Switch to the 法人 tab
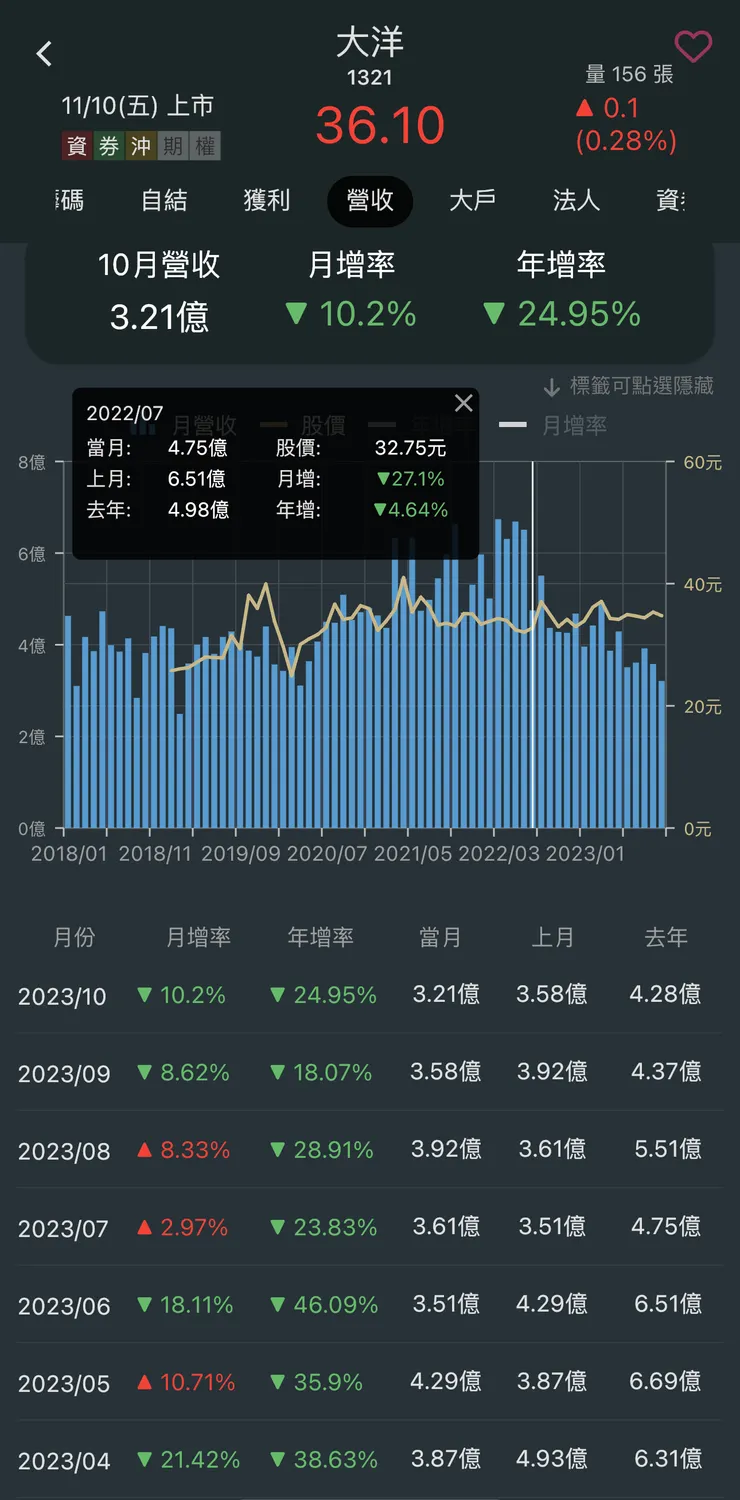Image resolution: width=740 pixels, height=1500 pixels. 574,201
